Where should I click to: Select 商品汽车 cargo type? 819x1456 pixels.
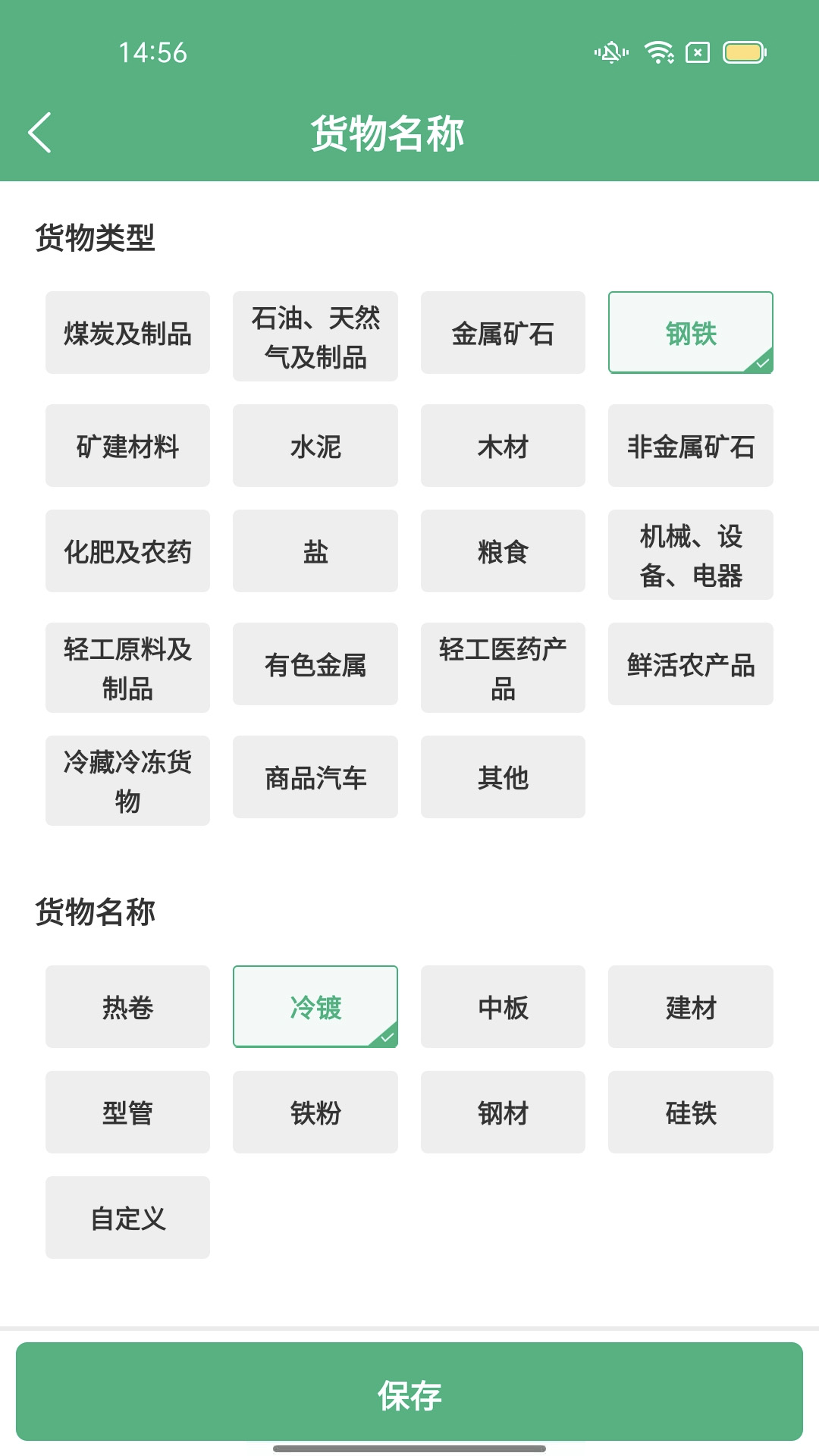[315, 777]
